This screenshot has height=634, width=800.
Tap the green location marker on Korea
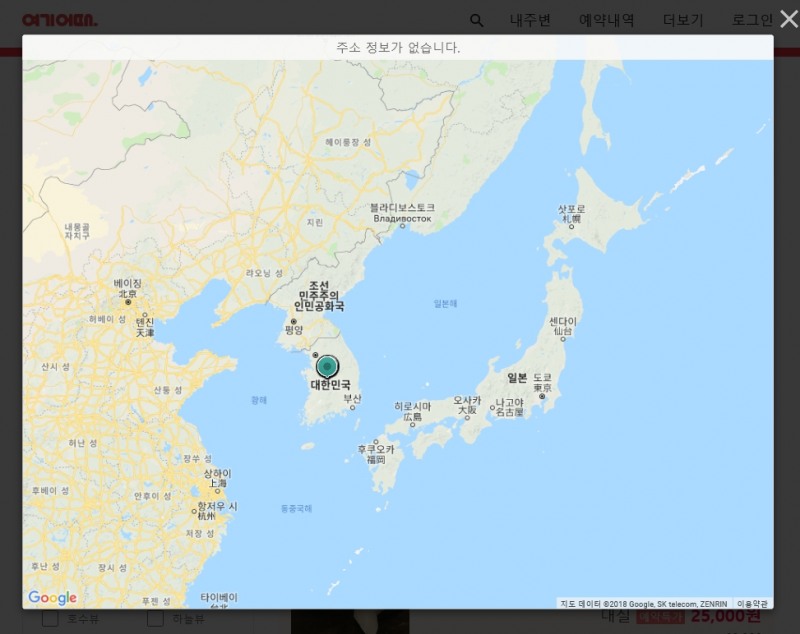[327, 367]
